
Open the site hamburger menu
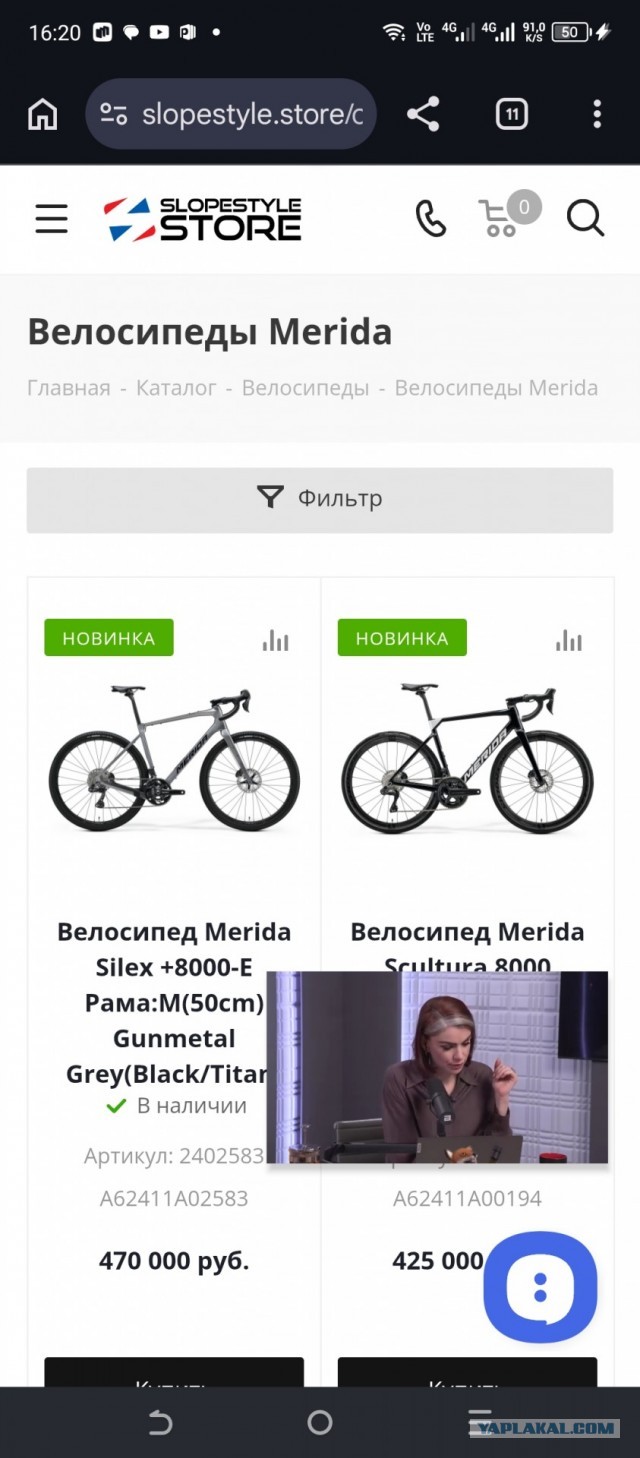click(x=52, y=219)
